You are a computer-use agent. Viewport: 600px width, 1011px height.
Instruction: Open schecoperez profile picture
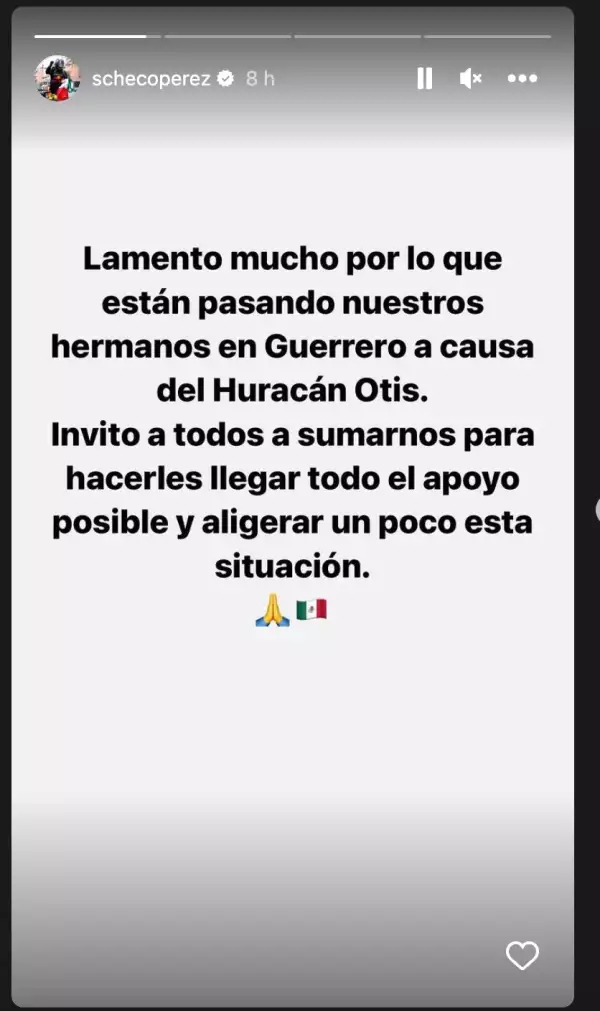click(x=57, y=79)
